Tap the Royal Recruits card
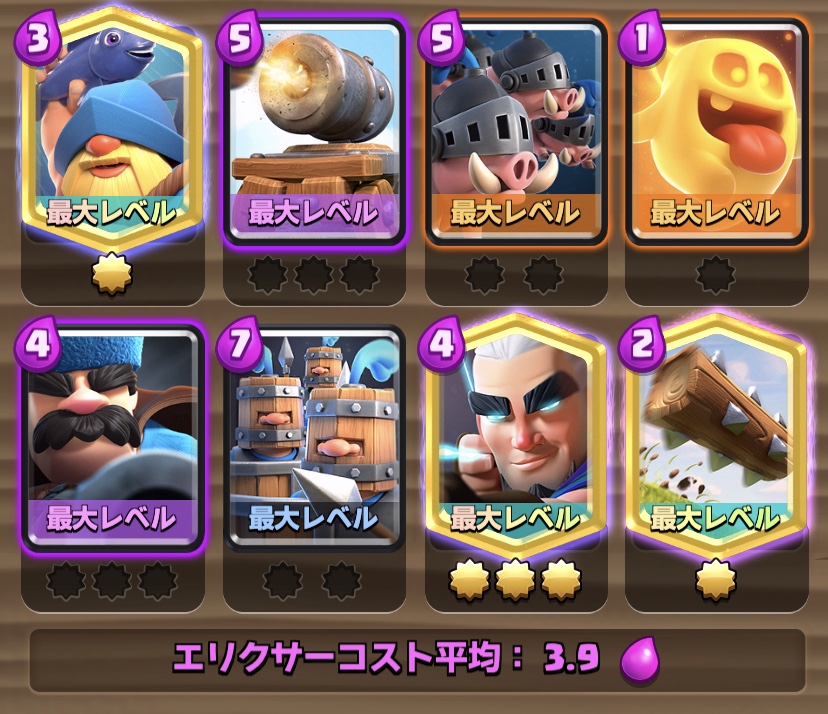The image size is (828, 714). tap(313, 435)
